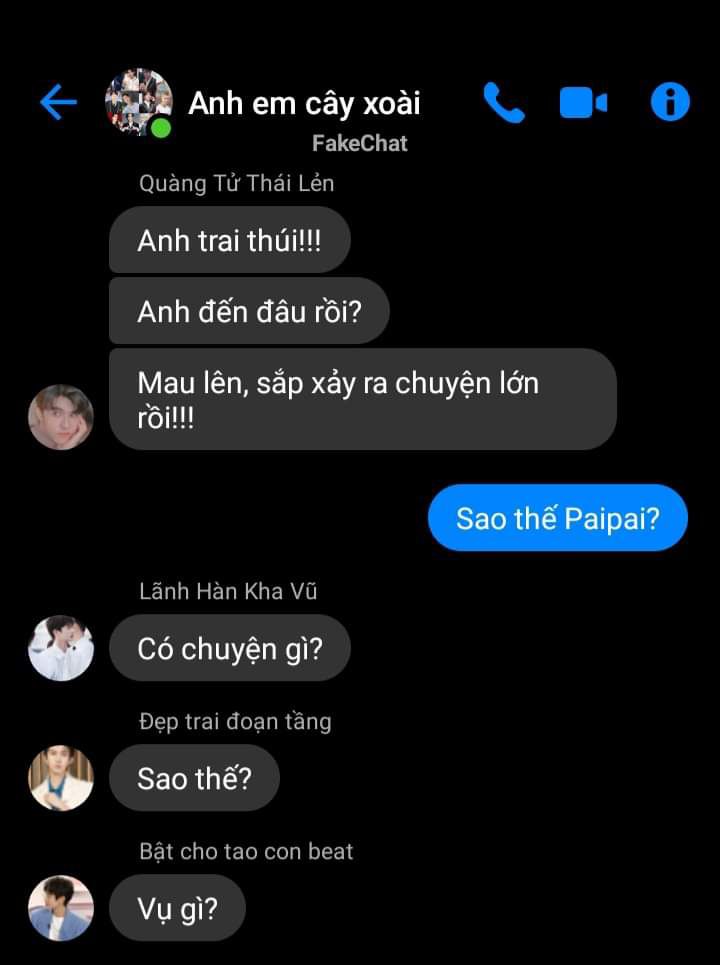Image resolution: width=720 pixels, height=965 pixels.
Task: Go back using the arrow
Action: [x=58, y=102]
